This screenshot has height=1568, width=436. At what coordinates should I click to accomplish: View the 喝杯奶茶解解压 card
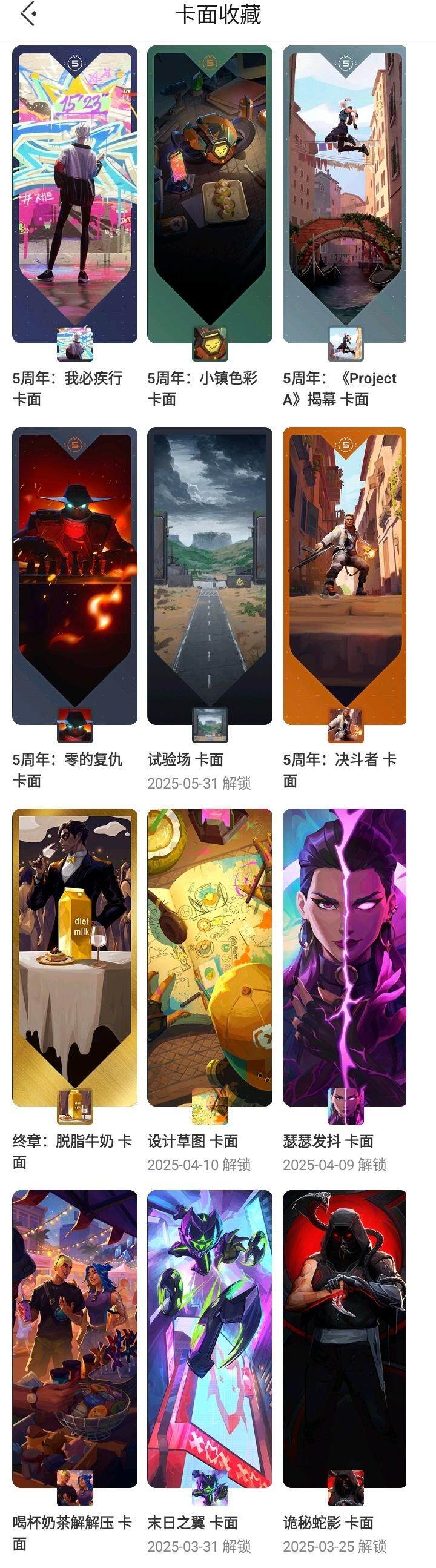click(74, 1338)
